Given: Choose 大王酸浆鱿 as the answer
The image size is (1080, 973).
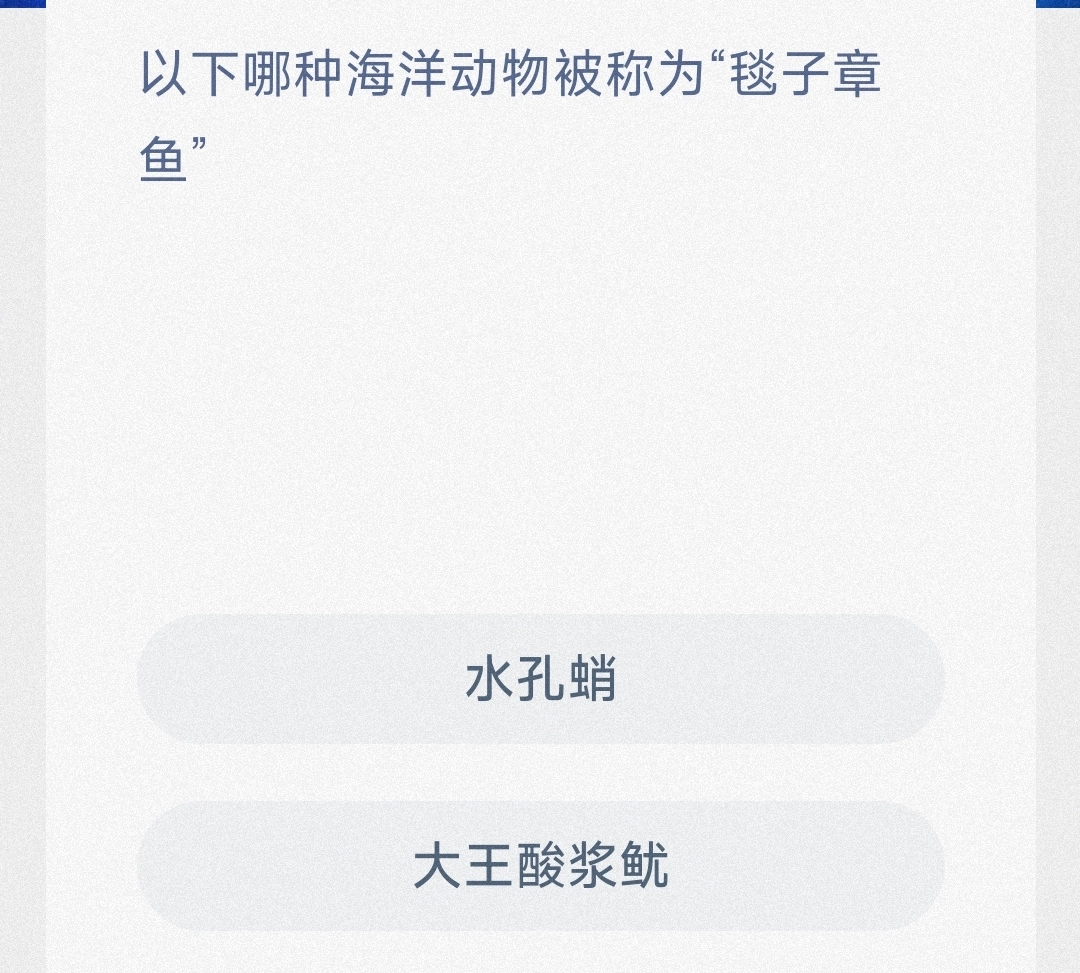Looking at the screenshot, I should (x=540, y=866).
